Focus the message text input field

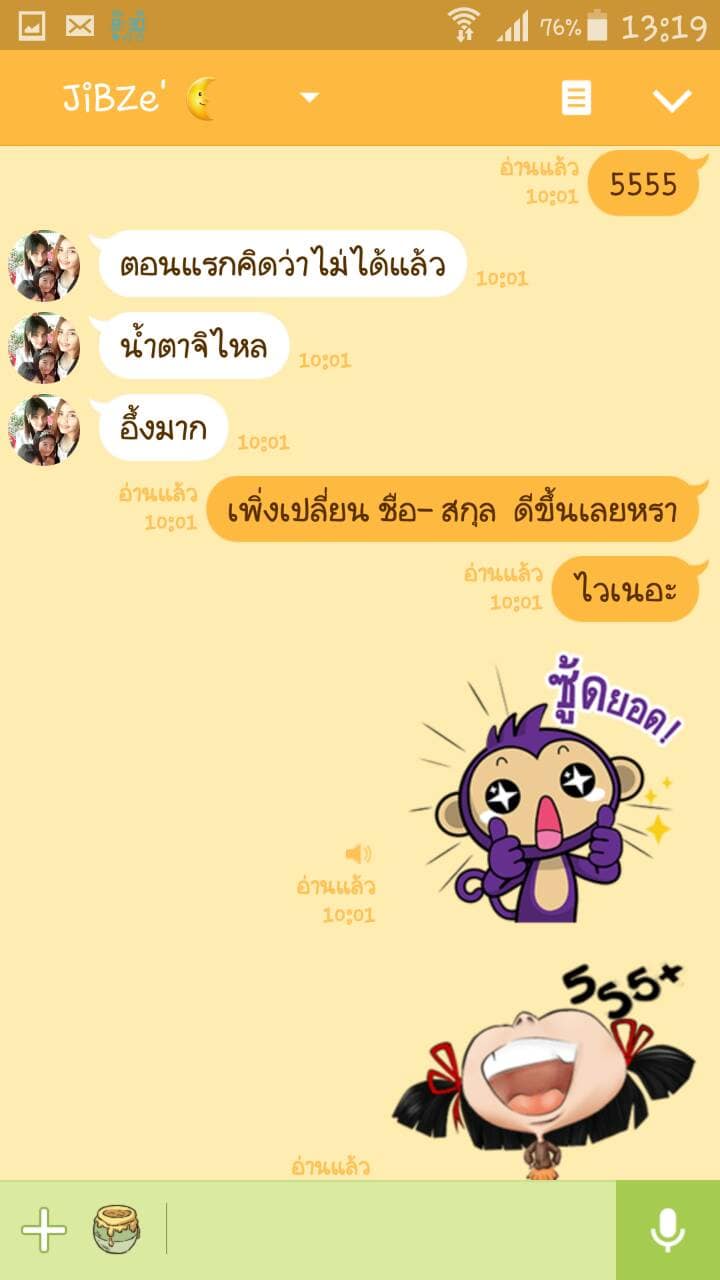pyautogui.click(x=390, y=1229)
